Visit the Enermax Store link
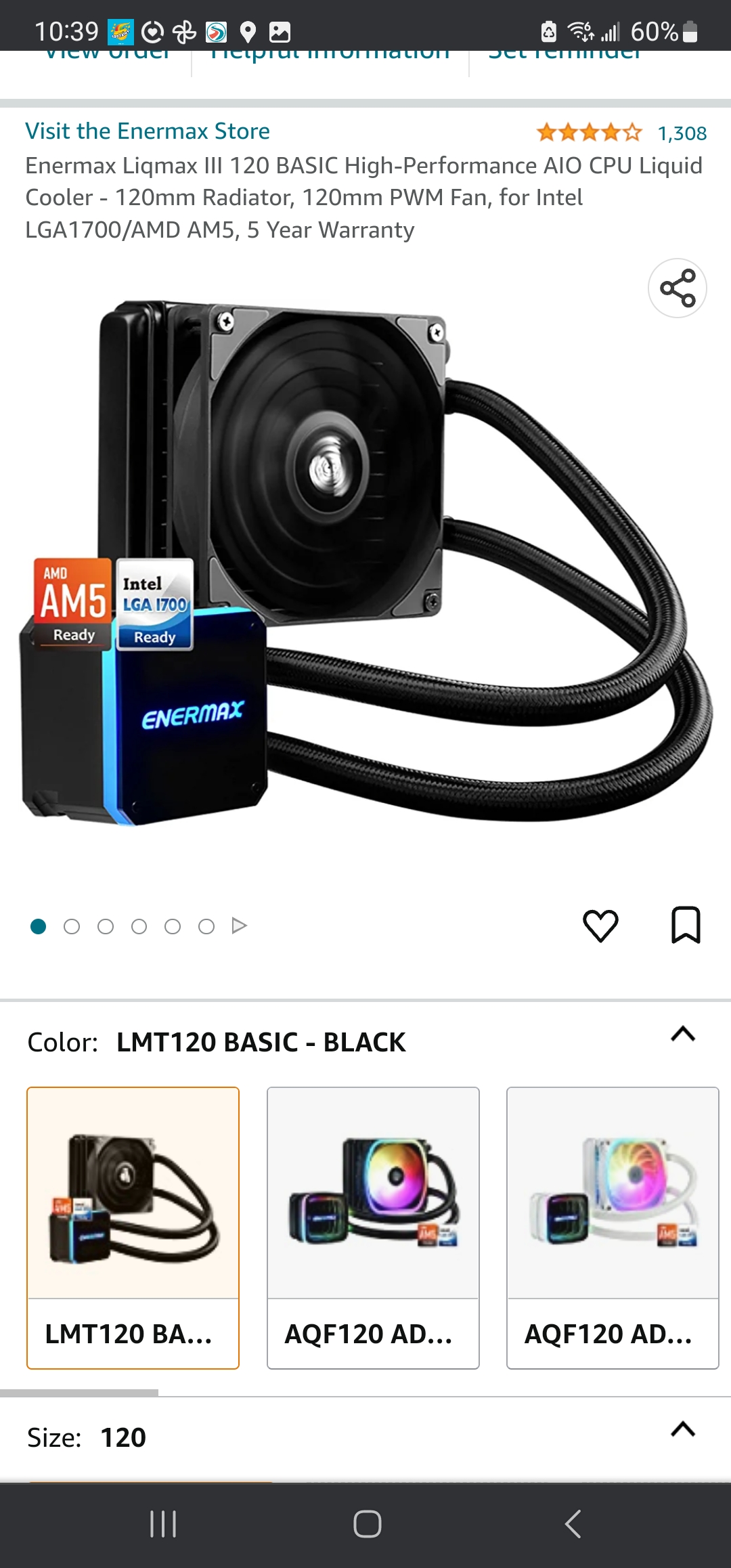The width and height of the screenshot is (731, 1568). [148, 131]
